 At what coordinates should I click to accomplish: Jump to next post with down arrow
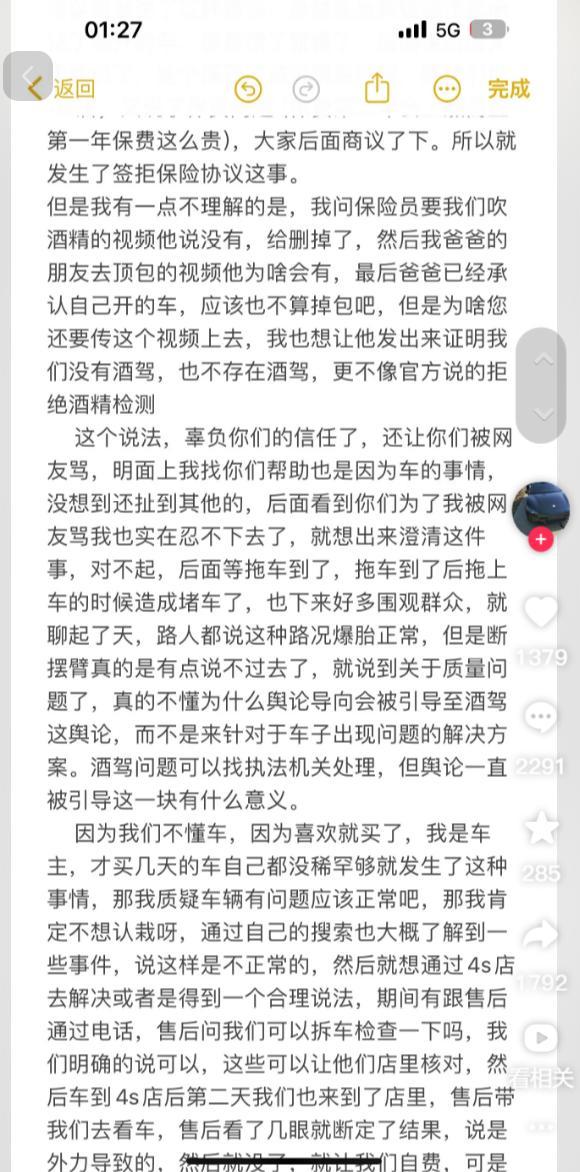point(543,413)
